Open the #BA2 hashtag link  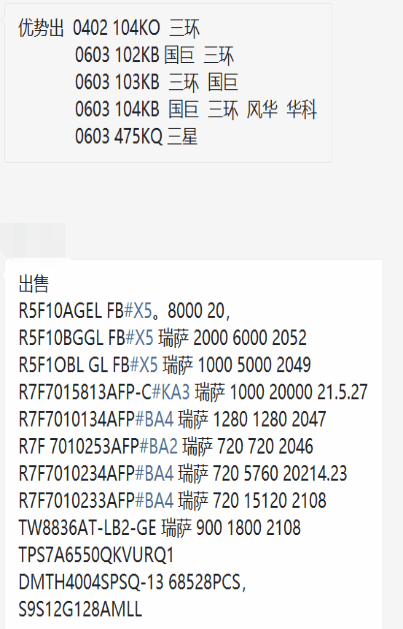coord(158,446)
